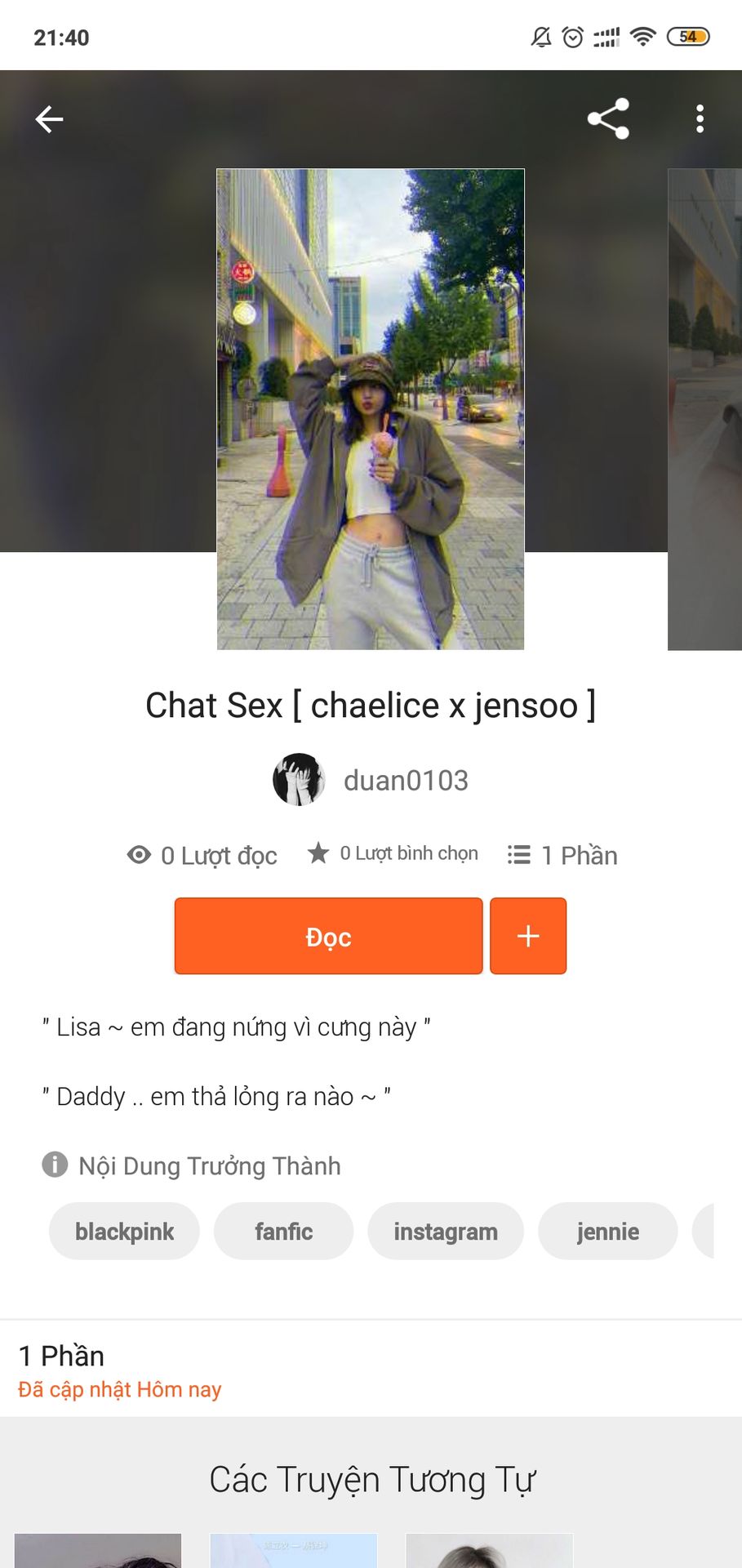Open the three-dot overflow menu
The width and height of the screenshot is (742, 1568).
click(x=700, y=119)
